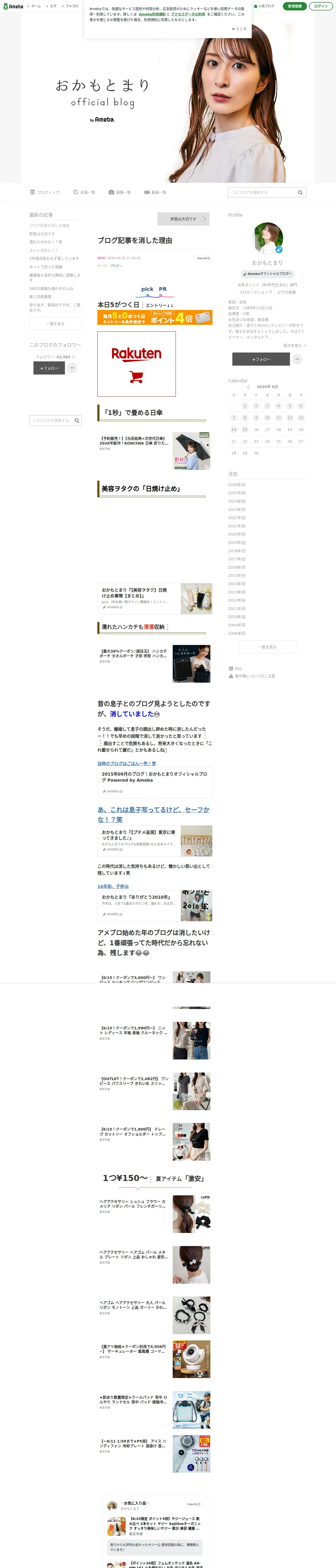Image resolution: width=336 pixels, height=1568 pixels.
Task: Open the KONCIWA 日傘 product card
Action: [155, 451]
